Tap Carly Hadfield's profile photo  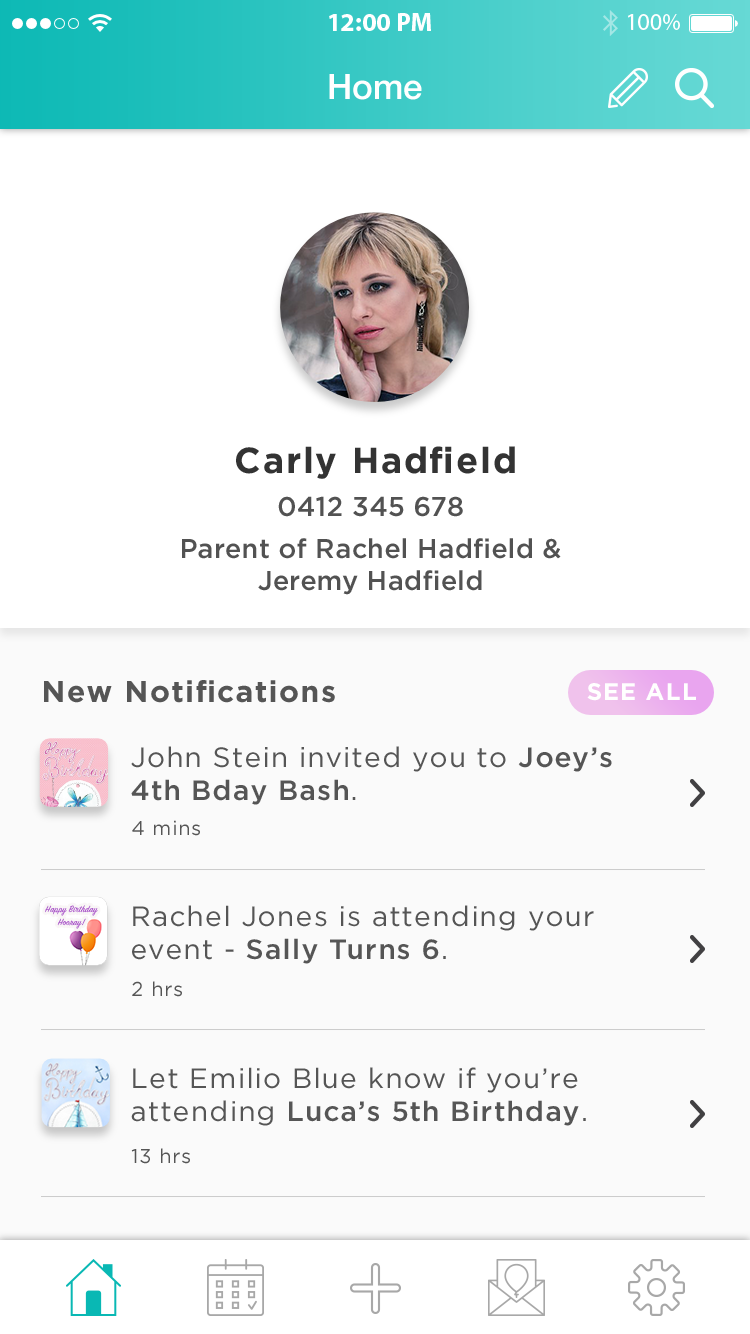(x=374, y=307)
